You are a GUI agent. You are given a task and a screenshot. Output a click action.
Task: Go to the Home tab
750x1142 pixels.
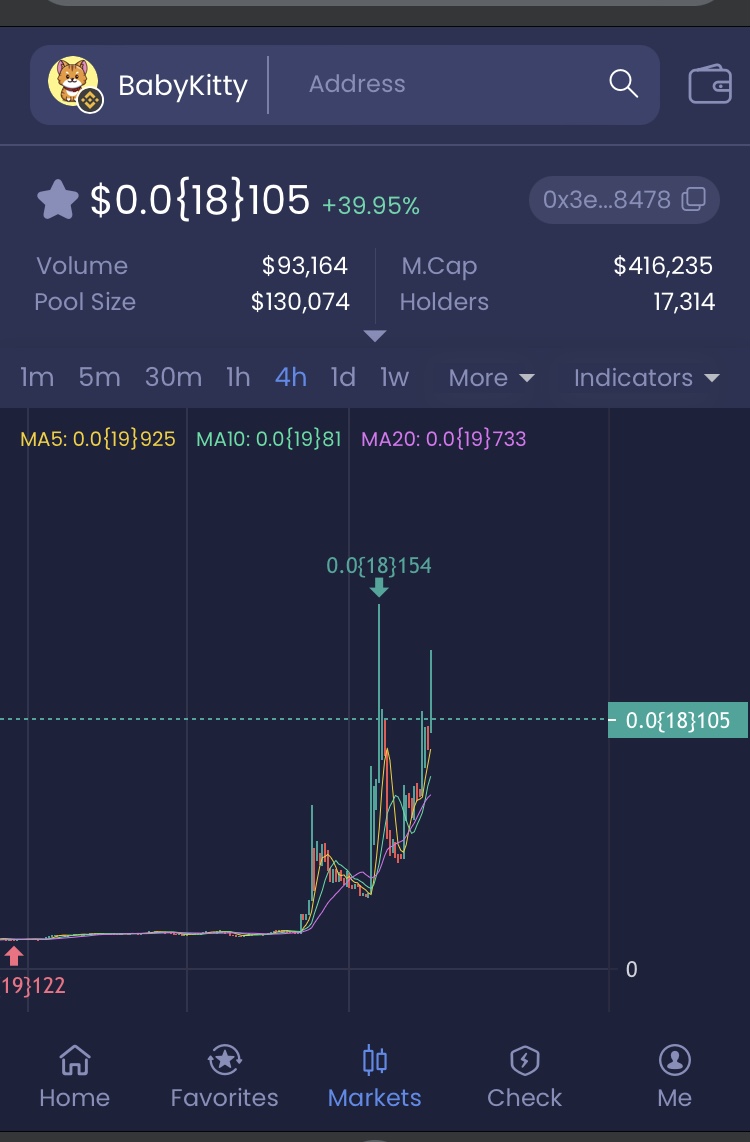(74, 1075)
